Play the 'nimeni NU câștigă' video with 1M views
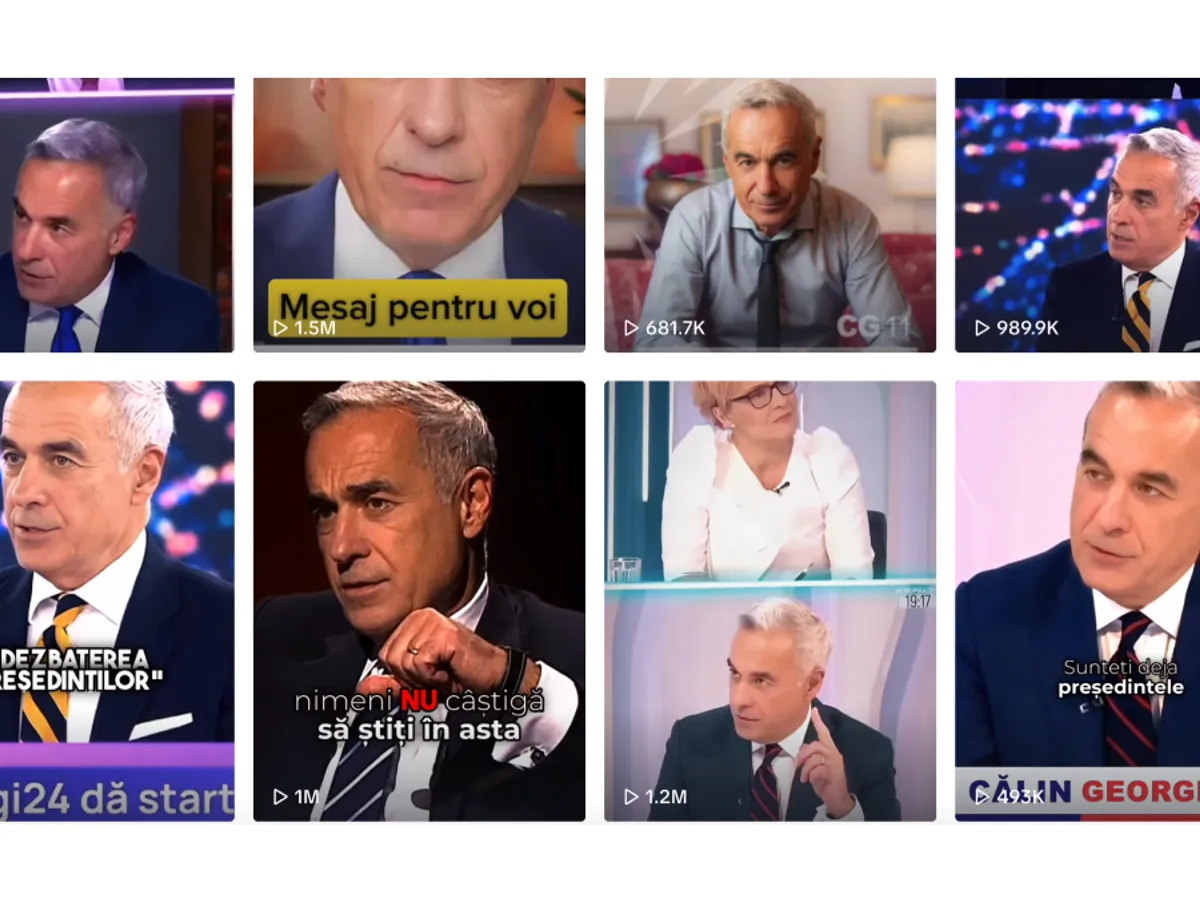Screen dimensions: 1200x900 click(419, 600)
